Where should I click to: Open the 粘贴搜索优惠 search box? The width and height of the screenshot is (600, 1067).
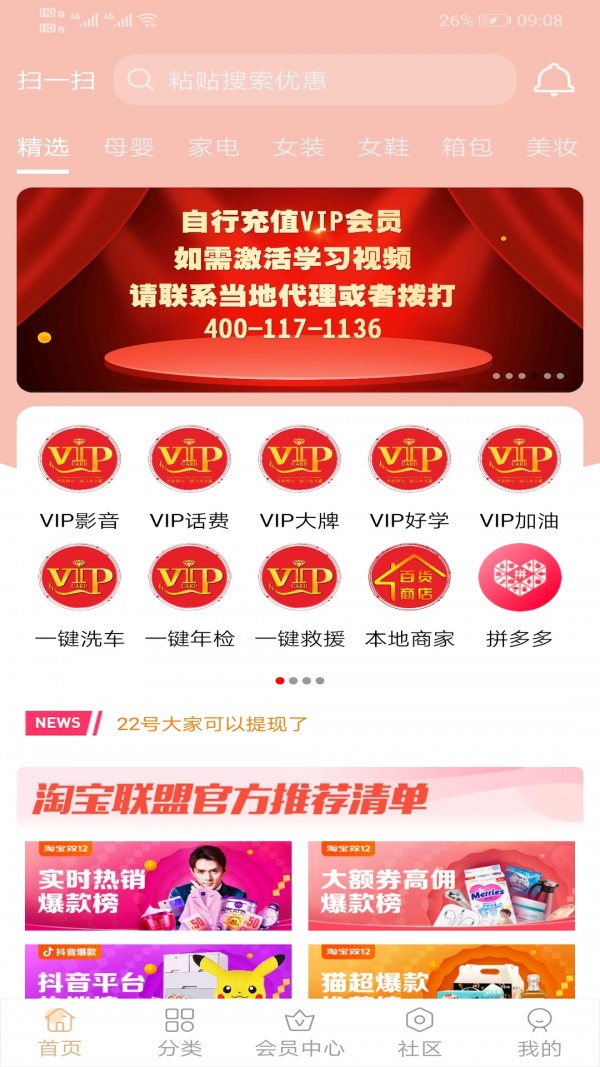point(315,80)
